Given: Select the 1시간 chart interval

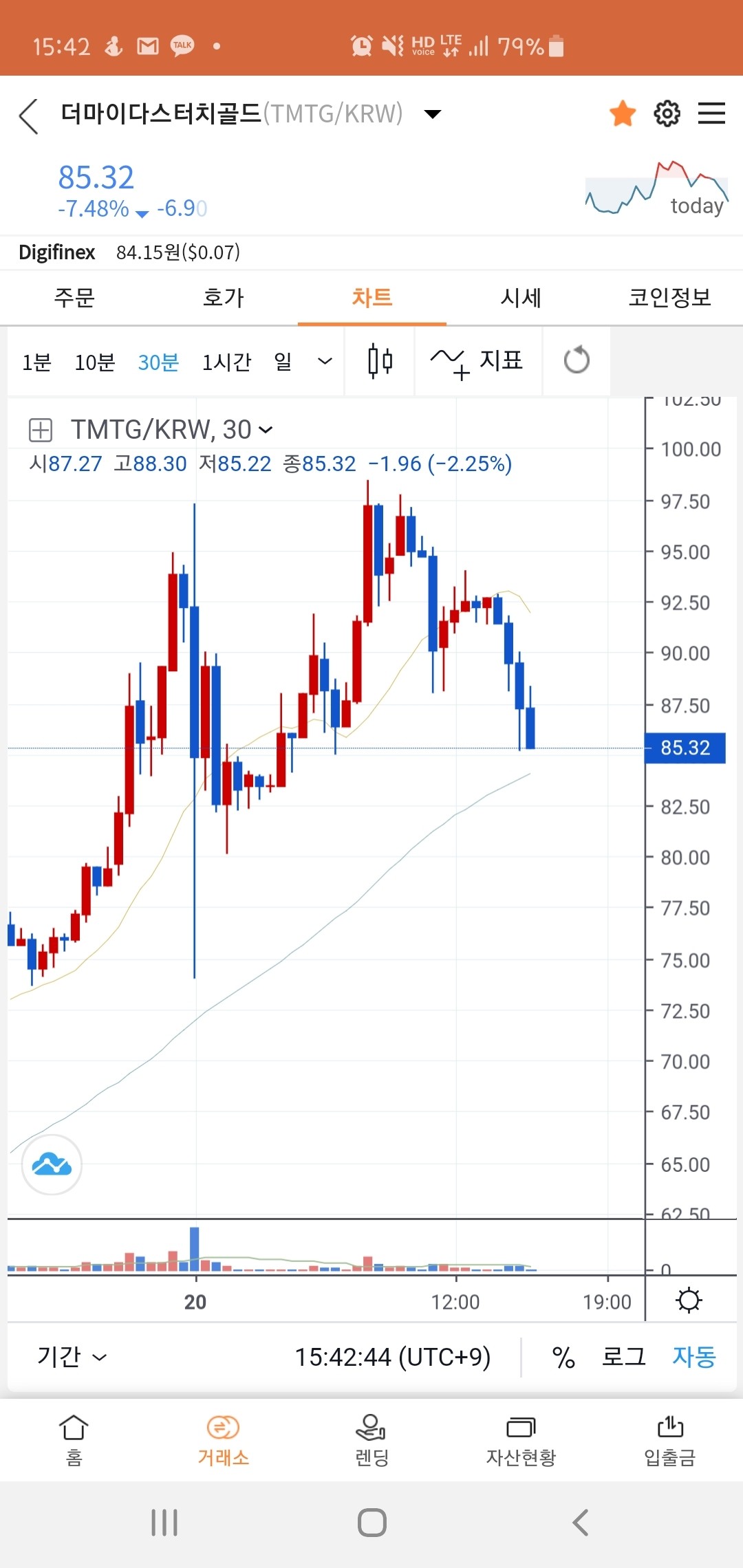Looking at the screenshot, I should pos(226,362).
